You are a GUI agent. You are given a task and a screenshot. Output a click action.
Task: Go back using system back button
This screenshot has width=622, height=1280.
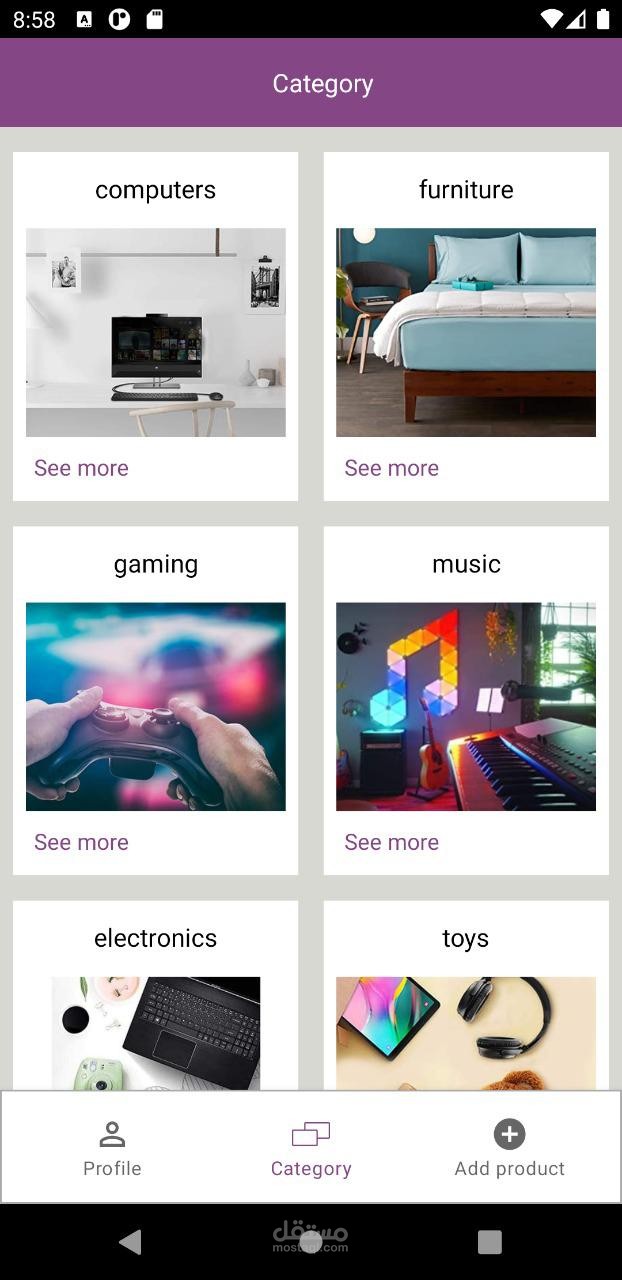(x=130, y=1242)
